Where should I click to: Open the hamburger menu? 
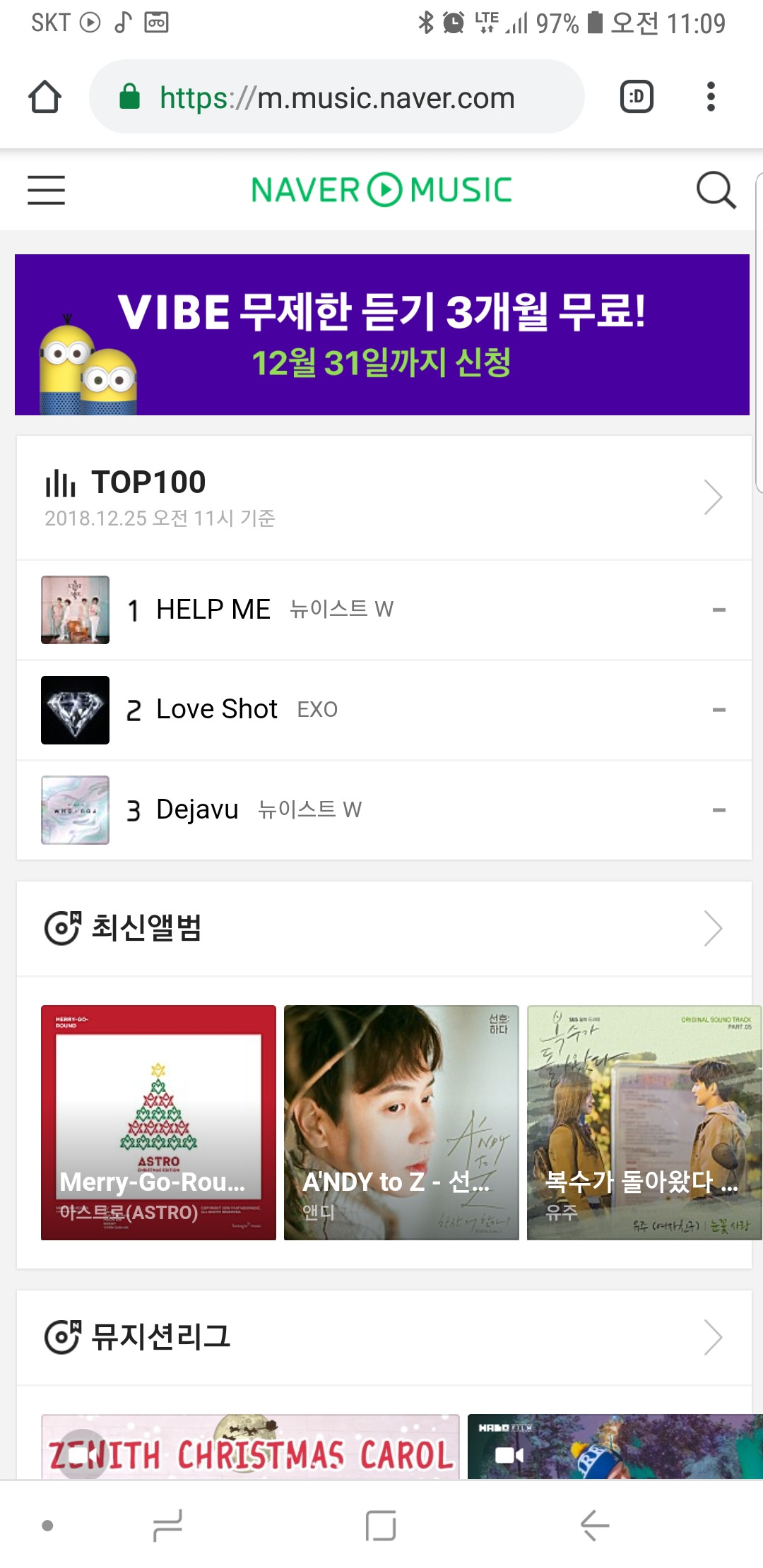coord(46,190)
